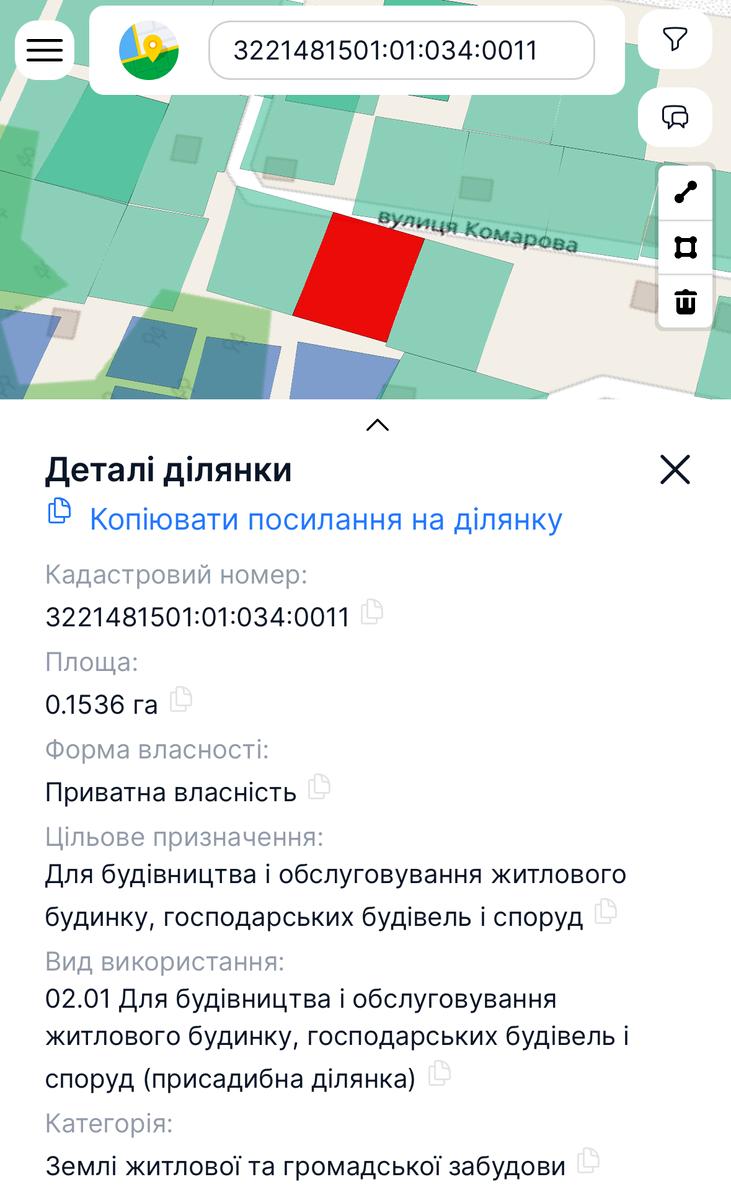Screen dimensions: 731x1200
Task: Delete drawn measurements with trash icon
Action: click(x=685, y=301)
